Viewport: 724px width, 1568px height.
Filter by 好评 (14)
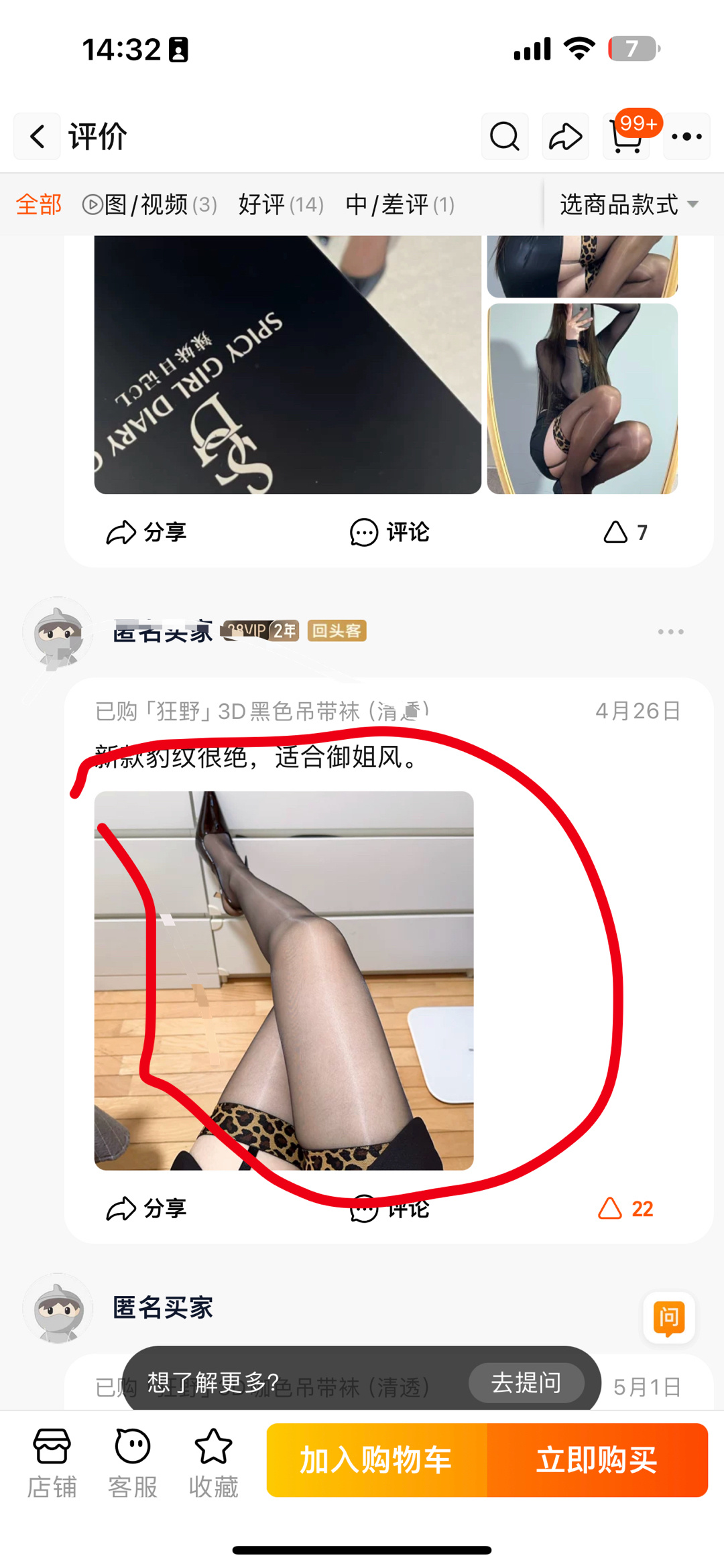pyautogui.click(x=281, y=204)
